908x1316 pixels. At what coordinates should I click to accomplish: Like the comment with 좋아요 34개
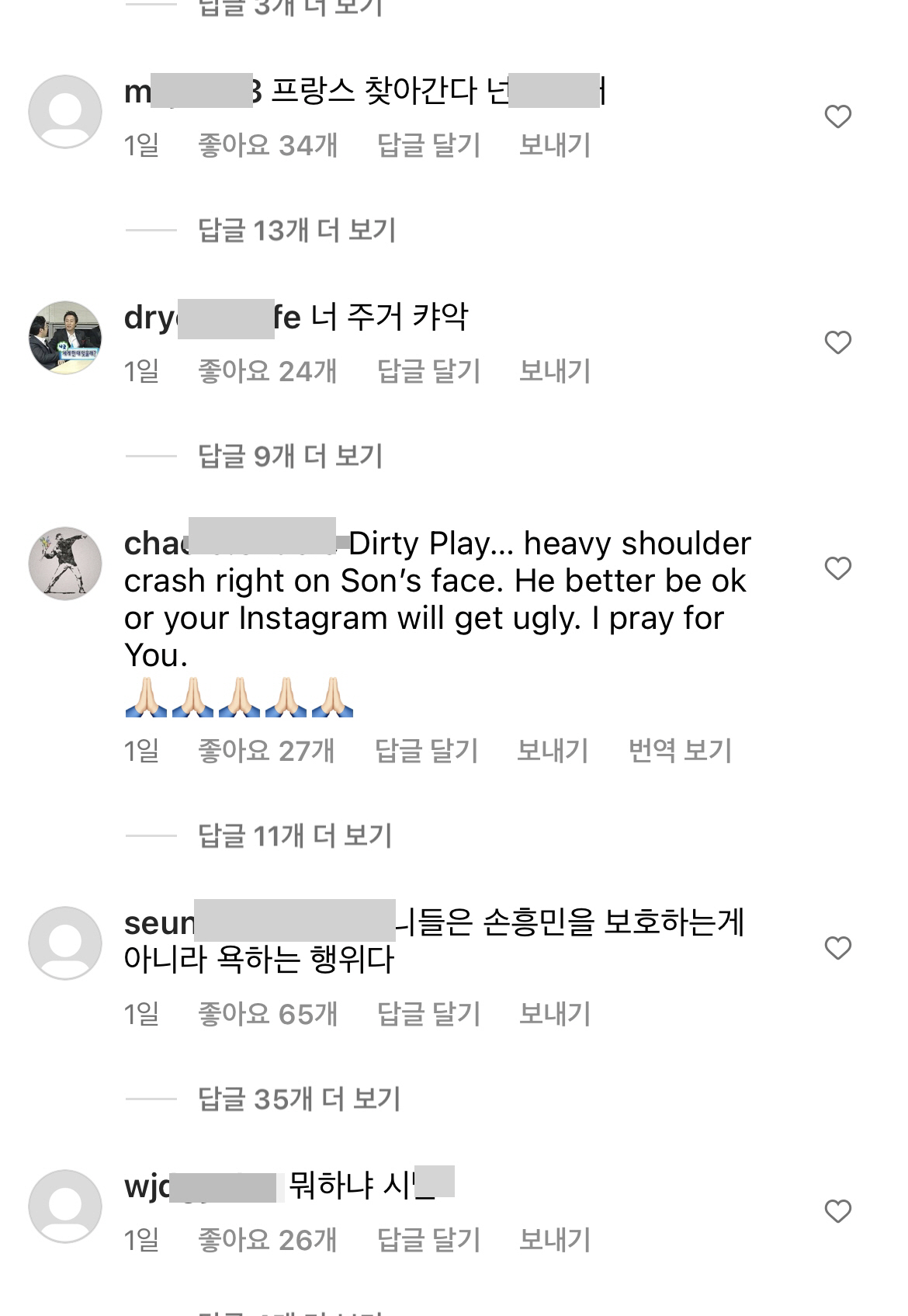837,117
